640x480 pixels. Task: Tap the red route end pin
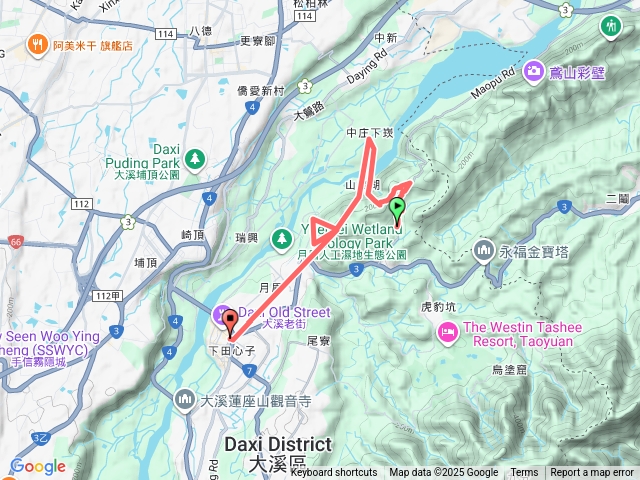(x=231, y=324)
